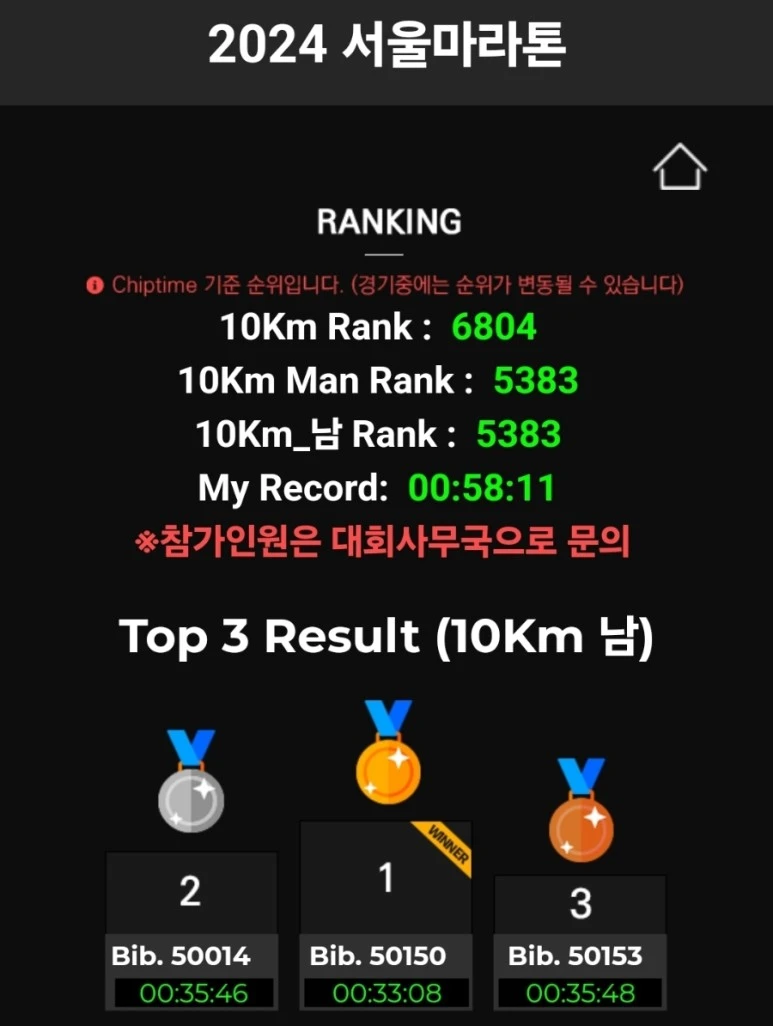The image size is (773, 1026).
Task: Select third place time 00:35:48
Action: (x=578, y=994)
